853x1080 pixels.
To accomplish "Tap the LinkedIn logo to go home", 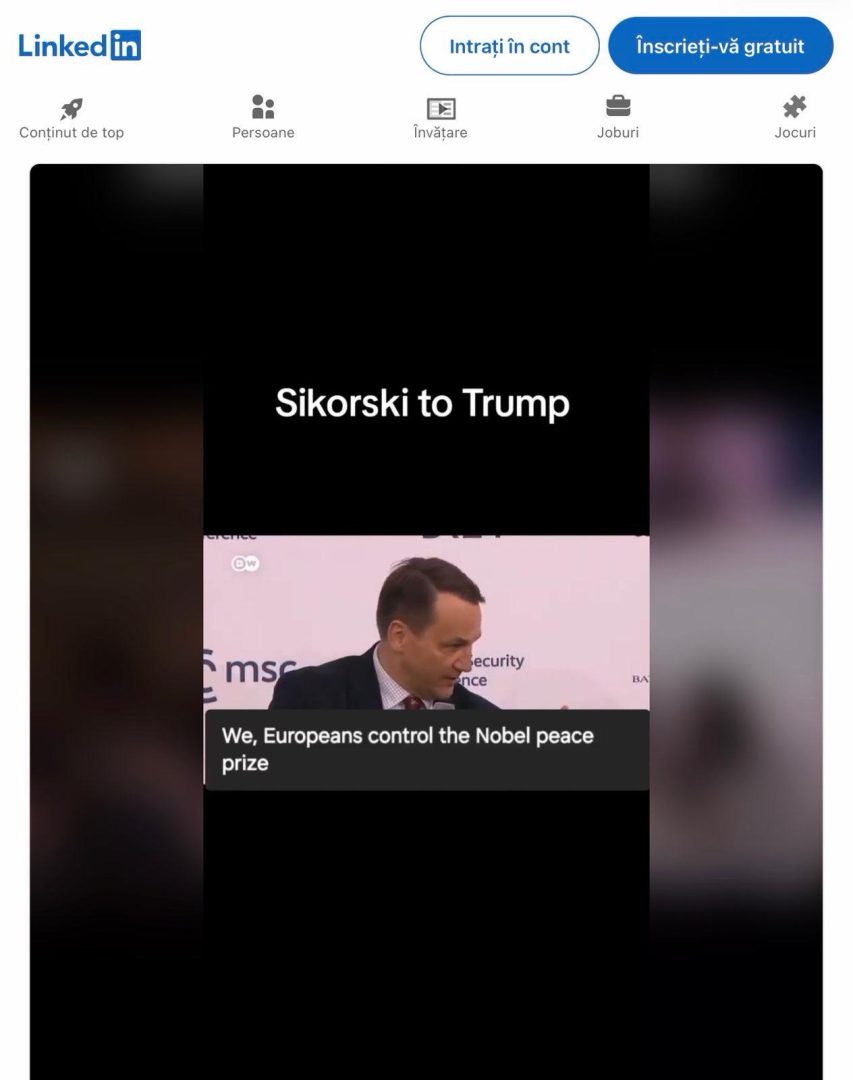I will click(x=80, y=45).
